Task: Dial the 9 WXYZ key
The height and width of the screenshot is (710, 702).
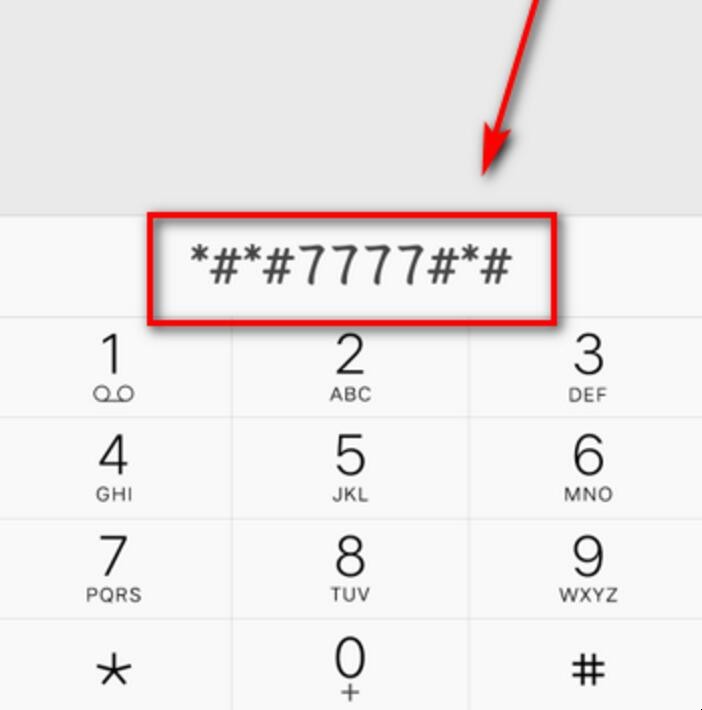Action: pyautogui.click(x=588, y=567)
